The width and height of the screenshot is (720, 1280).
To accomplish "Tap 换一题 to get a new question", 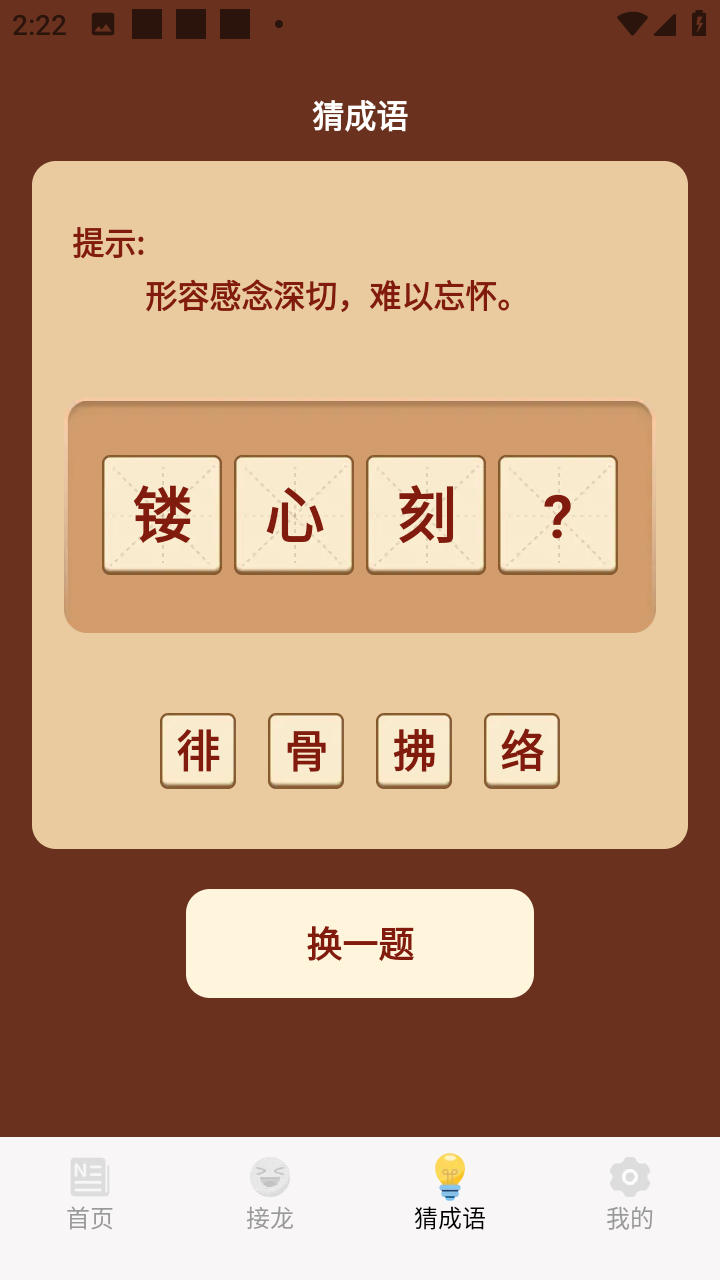I will [360, 943].
